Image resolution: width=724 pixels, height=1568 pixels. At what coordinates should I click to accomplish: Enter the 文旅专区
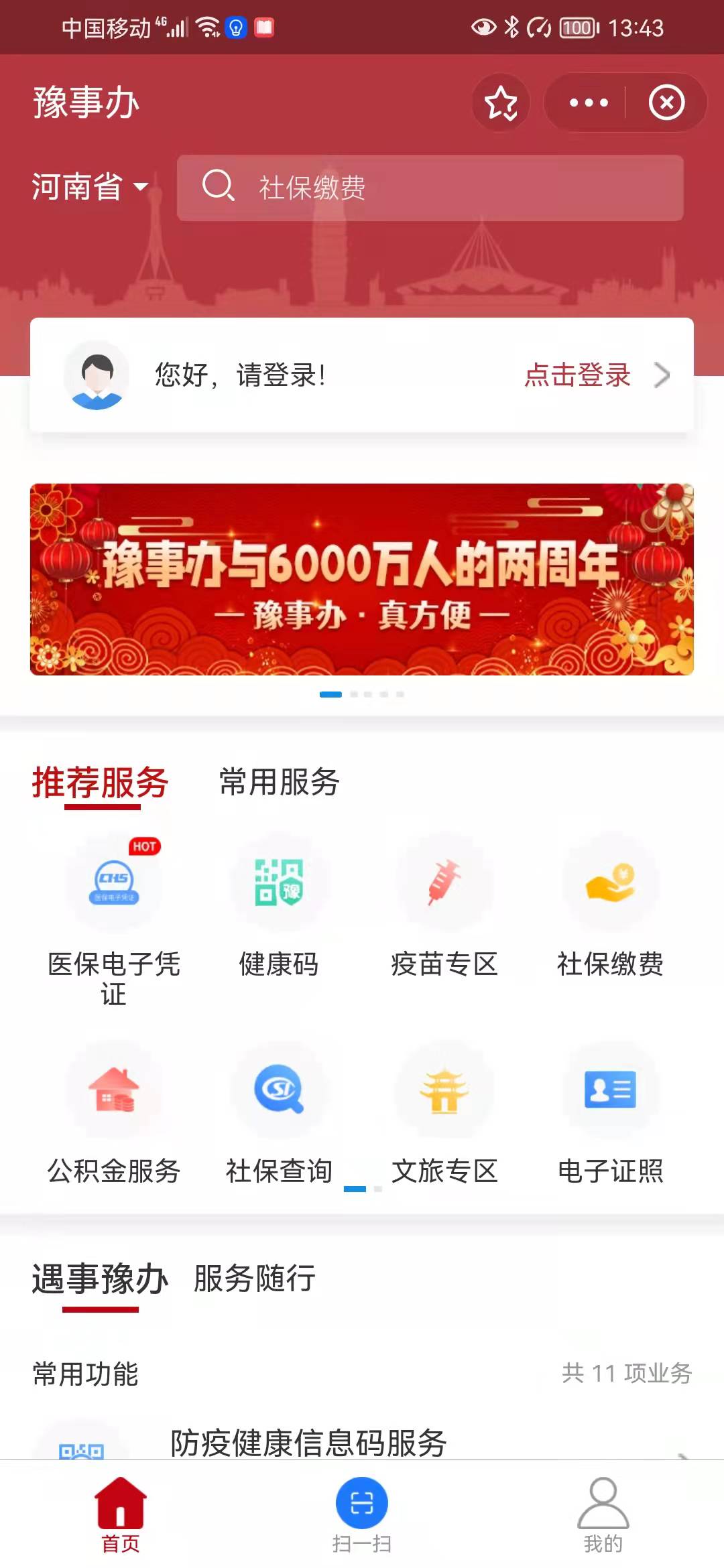coord(444,1112)
